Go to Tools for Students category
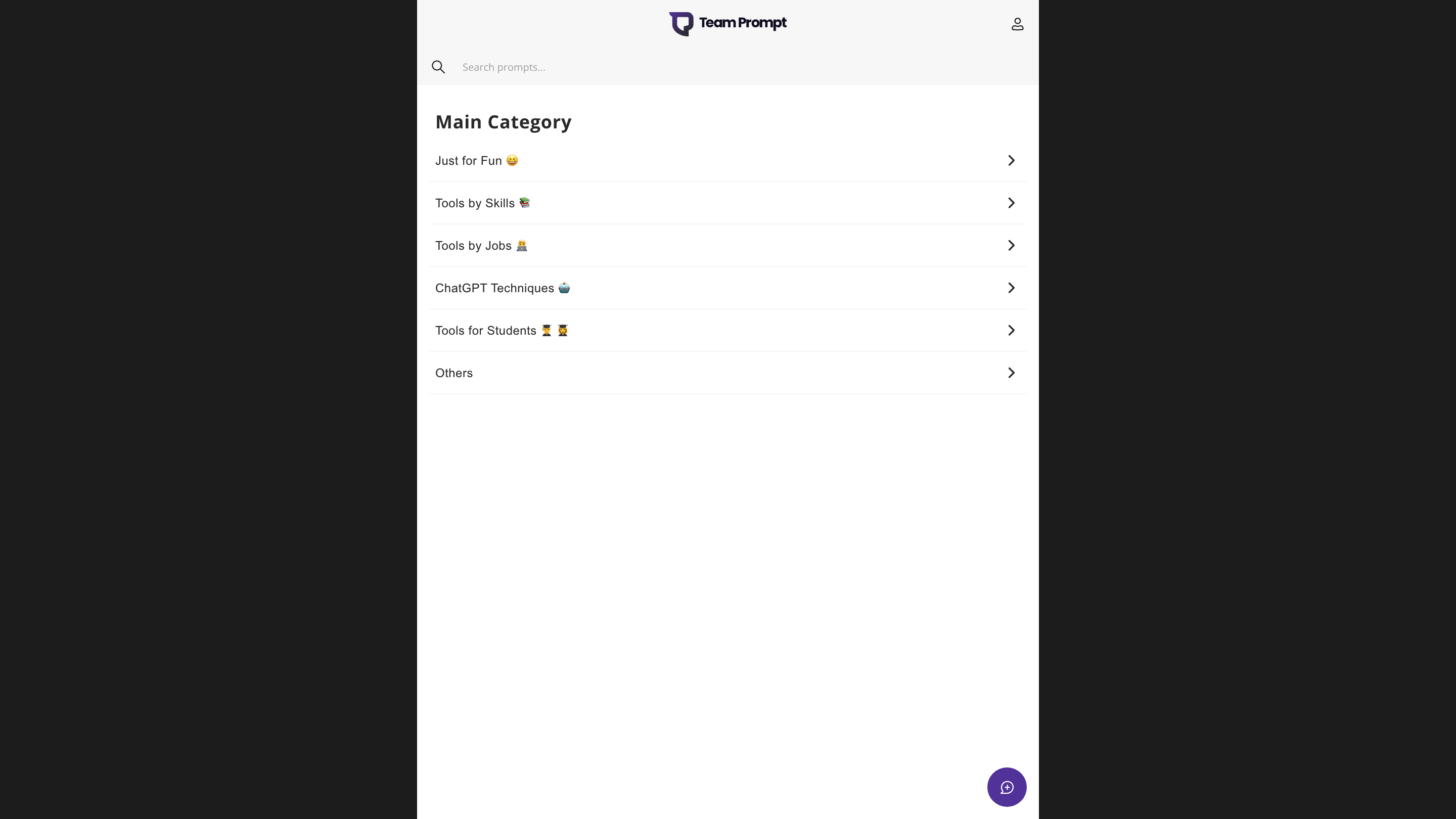Viewport: 1456px width, 819px height. (x=727, y=331)
